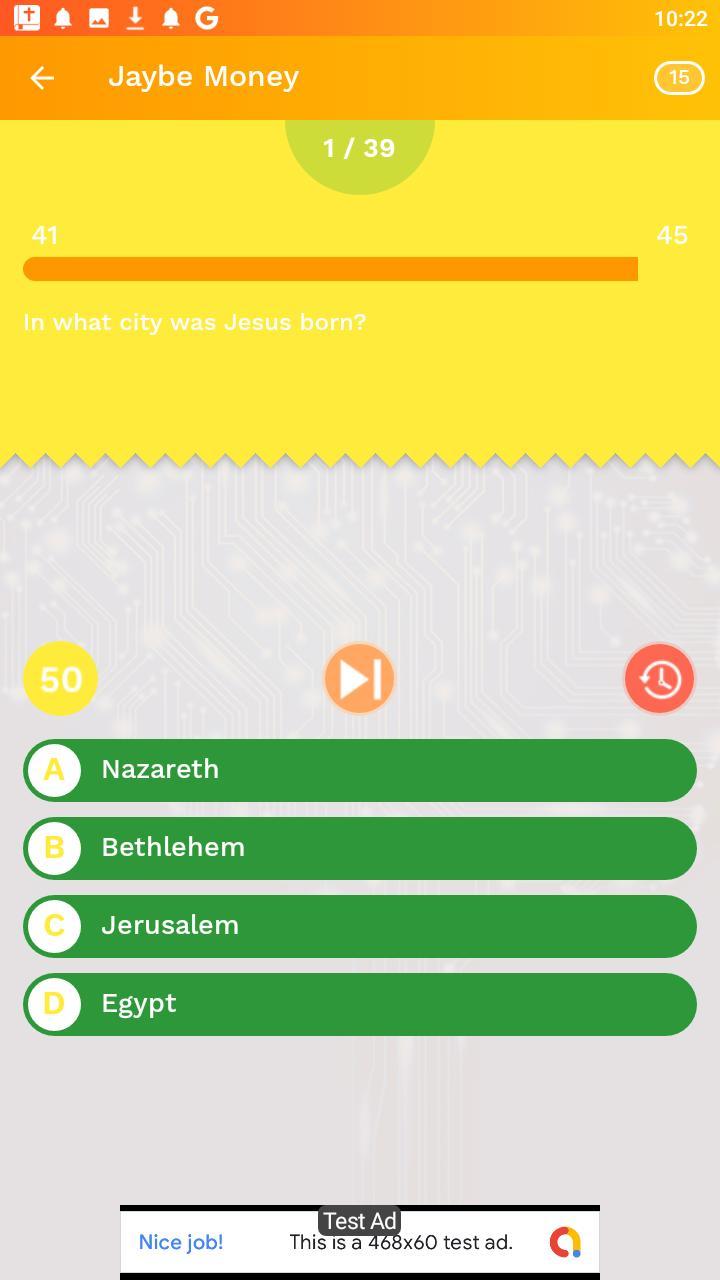Viewport: 720px width, 1280px height.
Task: Choose answer B Bethlehem
Action: tap(360, 848)
